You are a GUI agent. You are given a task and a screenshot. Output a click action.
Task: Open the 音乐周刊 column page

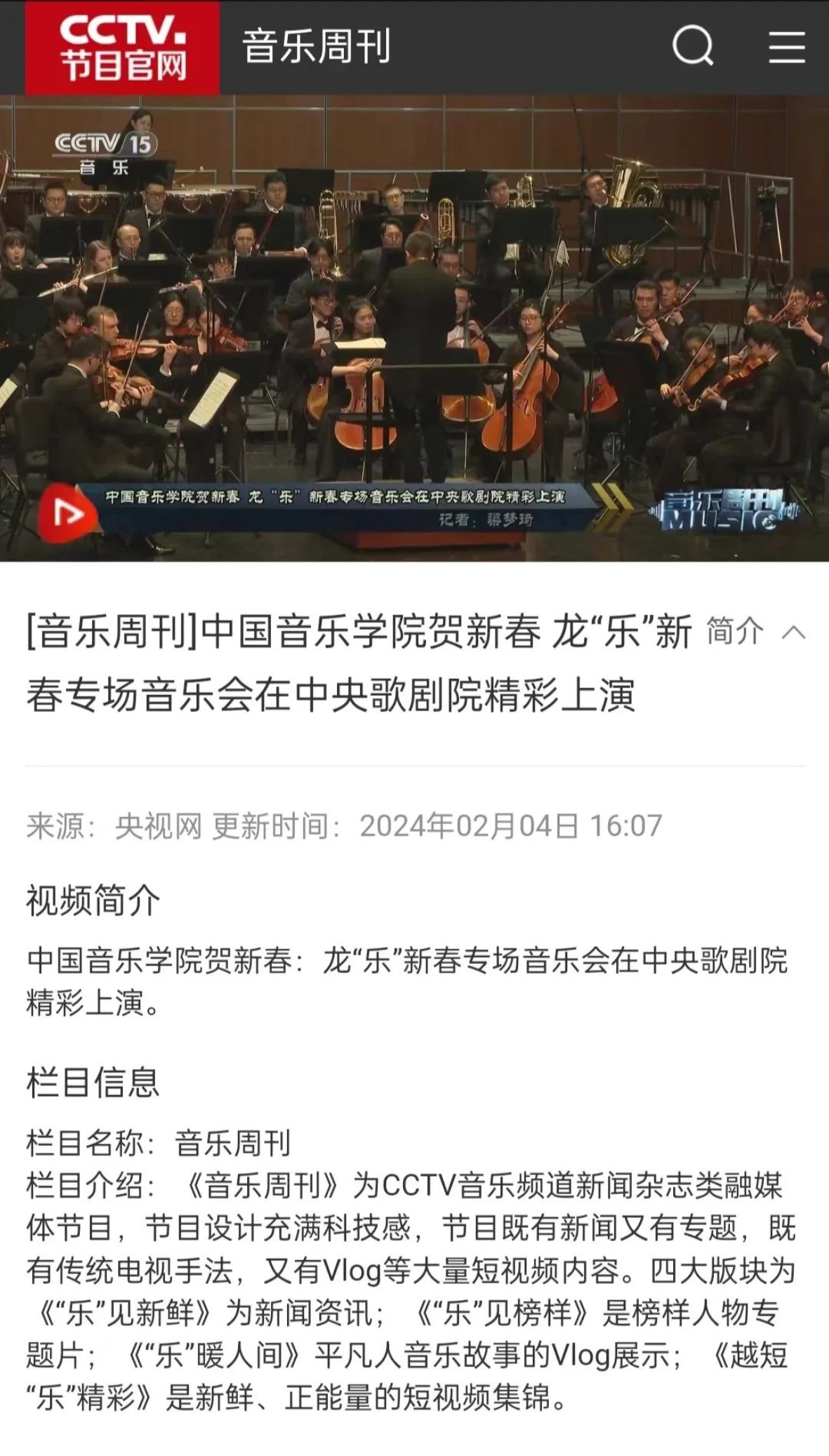click(x=316, y=47)
